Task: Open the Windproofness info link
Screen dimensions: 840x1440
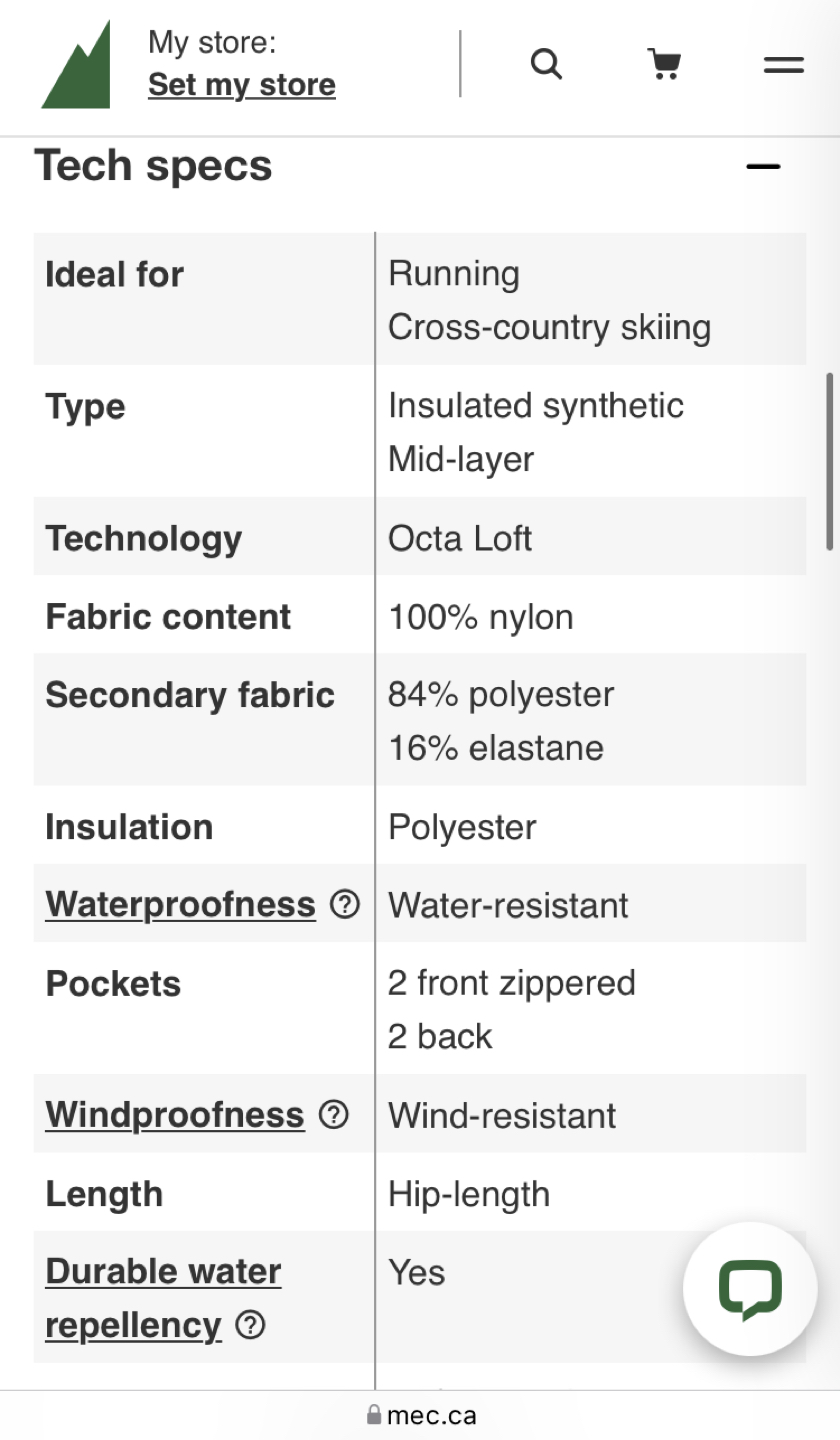Action: pos(175,1114)
